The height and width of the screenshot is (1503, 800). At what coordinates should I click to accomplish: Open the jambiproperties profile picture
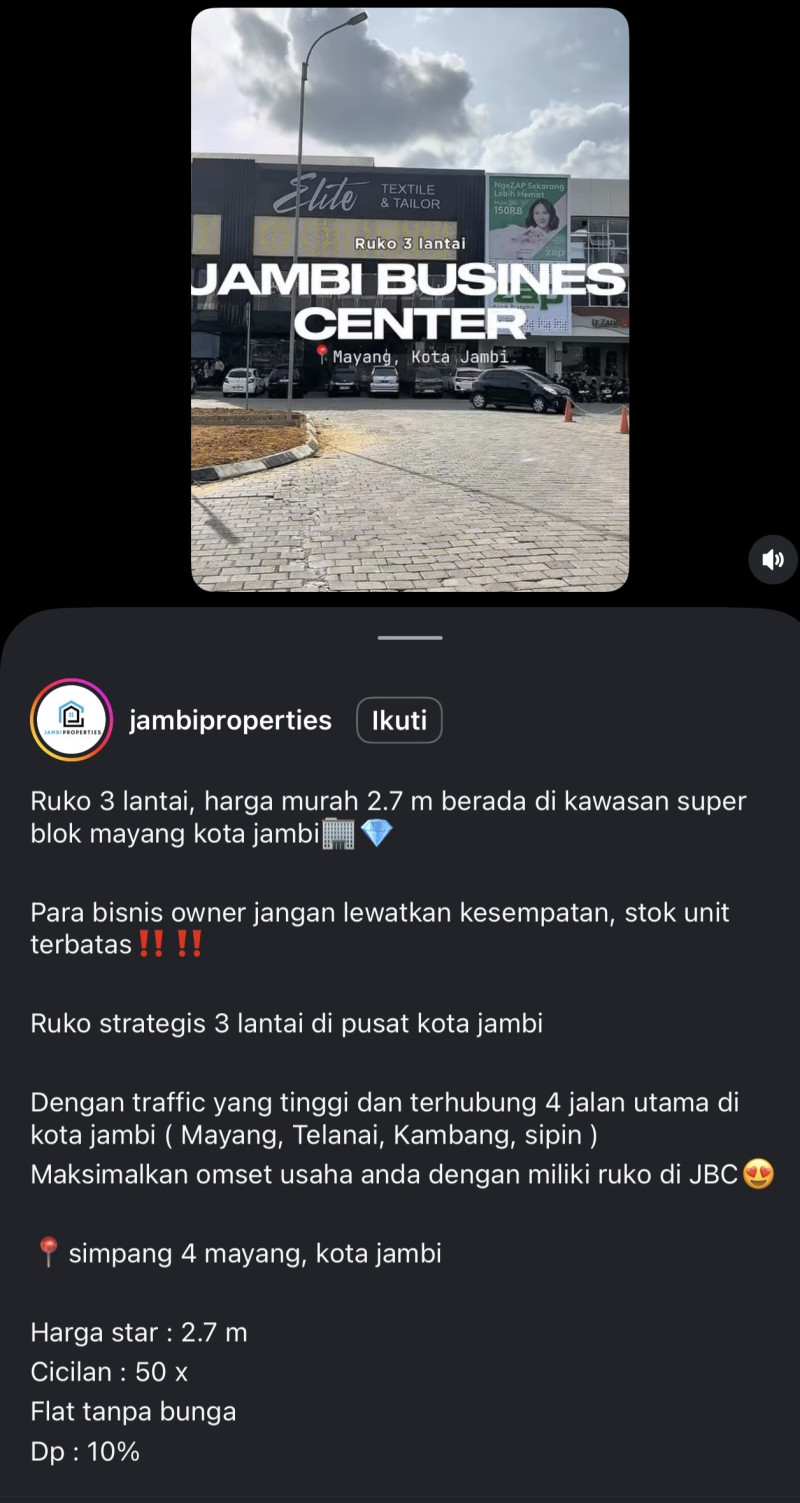point(71,720)
